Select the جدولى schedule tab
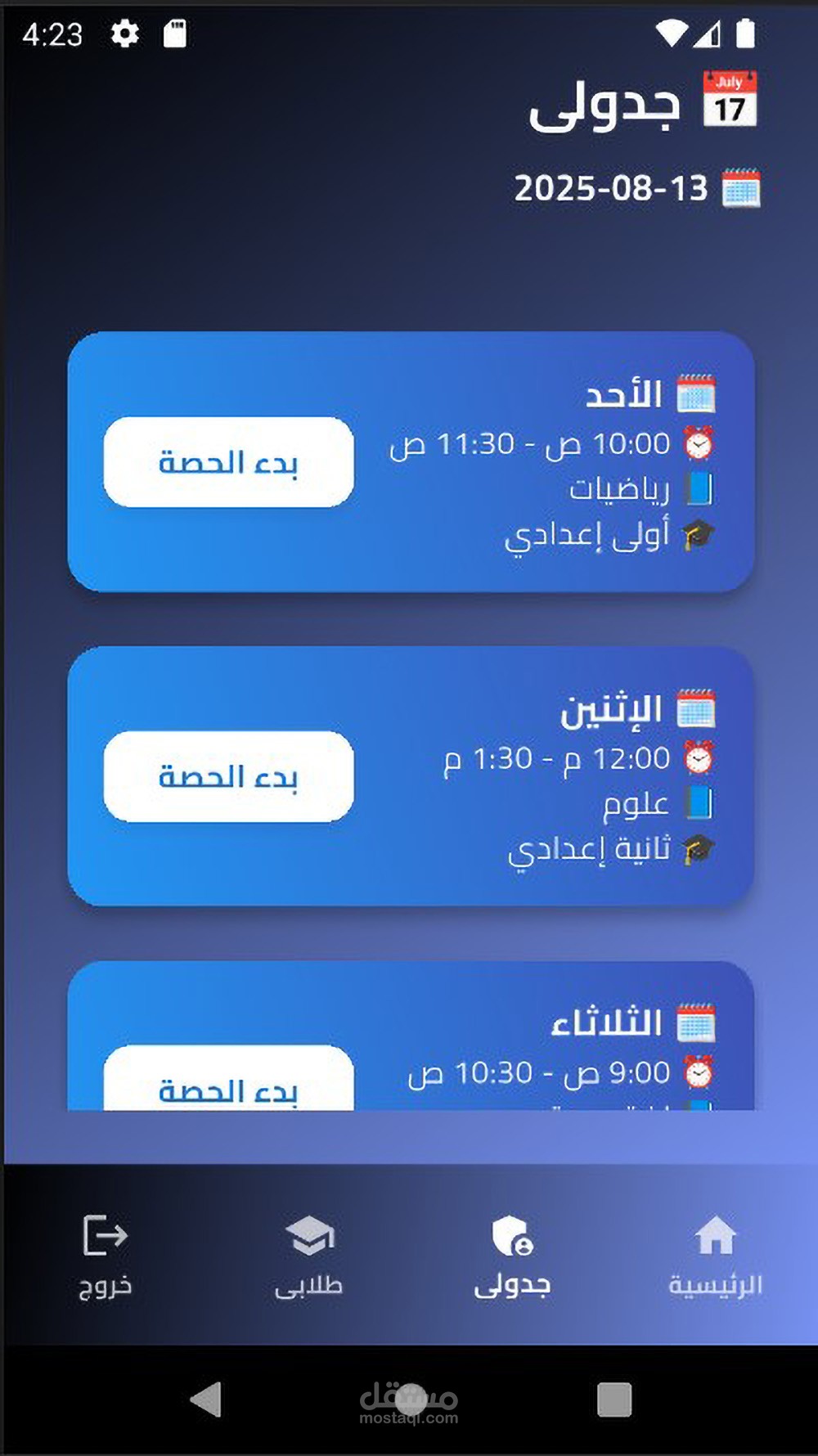The width and height of the screenshot is (818, 1456). (x=512, y=1256)
